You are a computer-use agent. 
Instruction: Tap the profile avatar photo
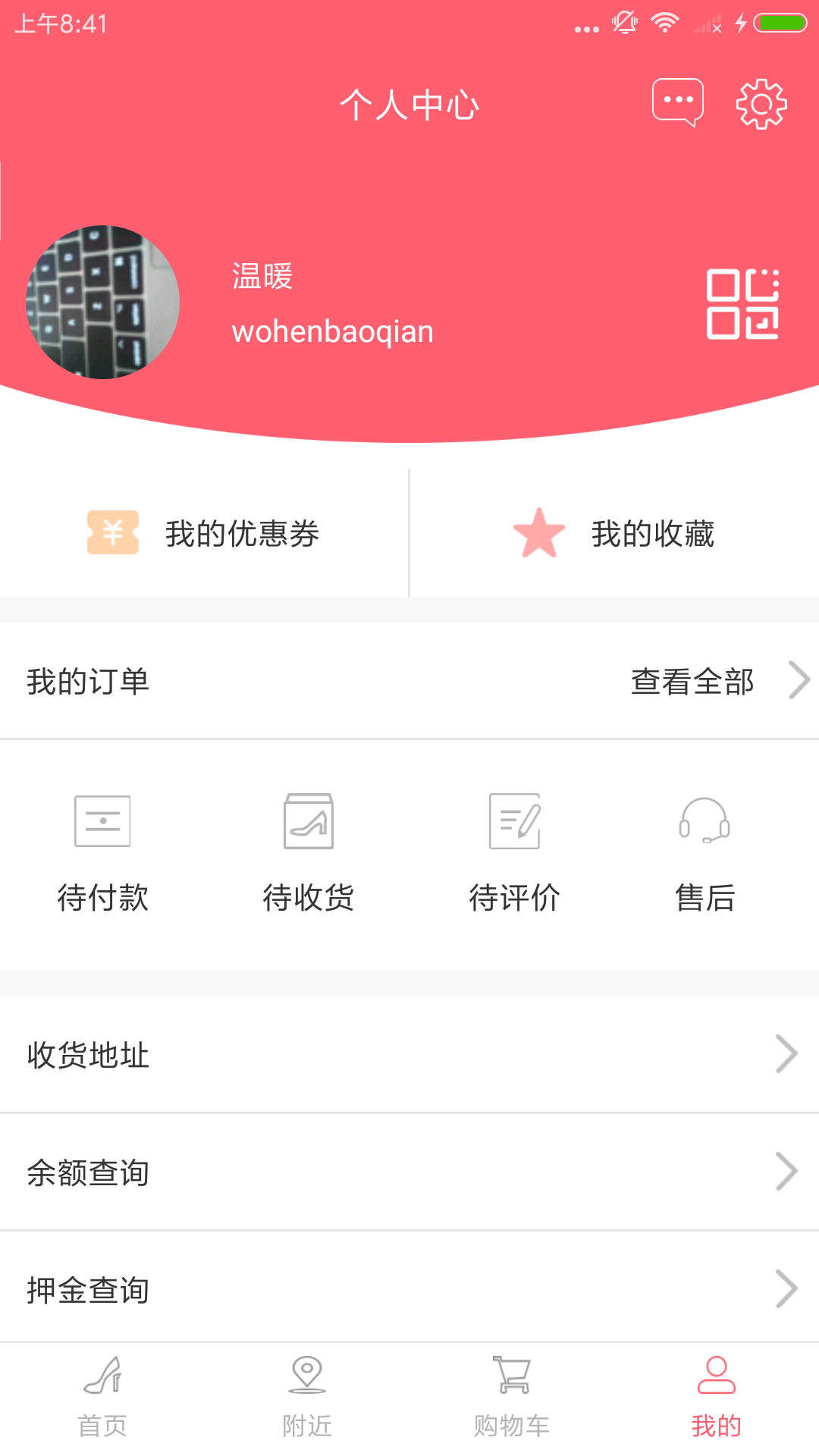[x=103, y=302]
